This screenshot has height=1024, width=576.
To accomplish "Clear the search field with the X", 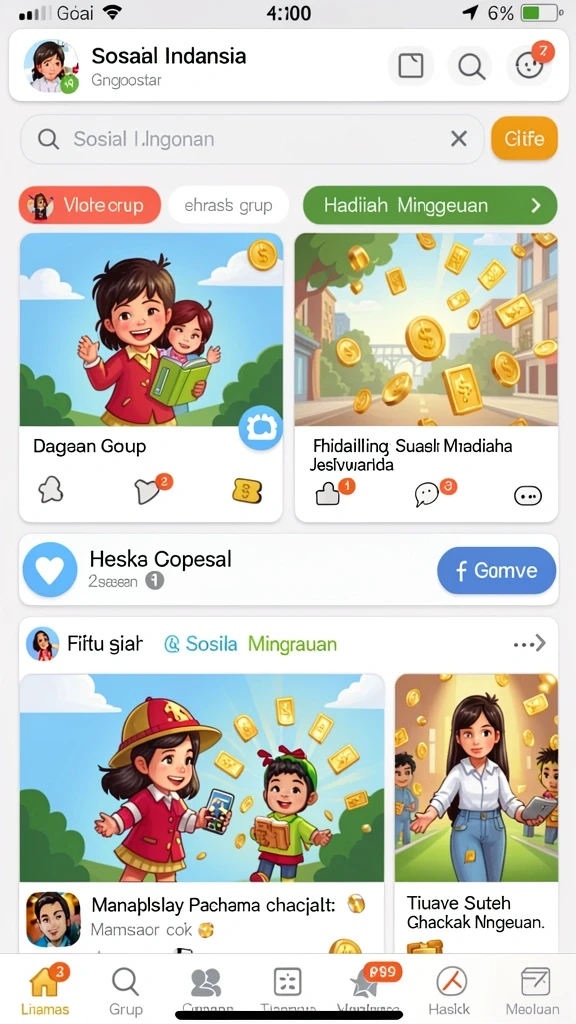I will point(459,138).
